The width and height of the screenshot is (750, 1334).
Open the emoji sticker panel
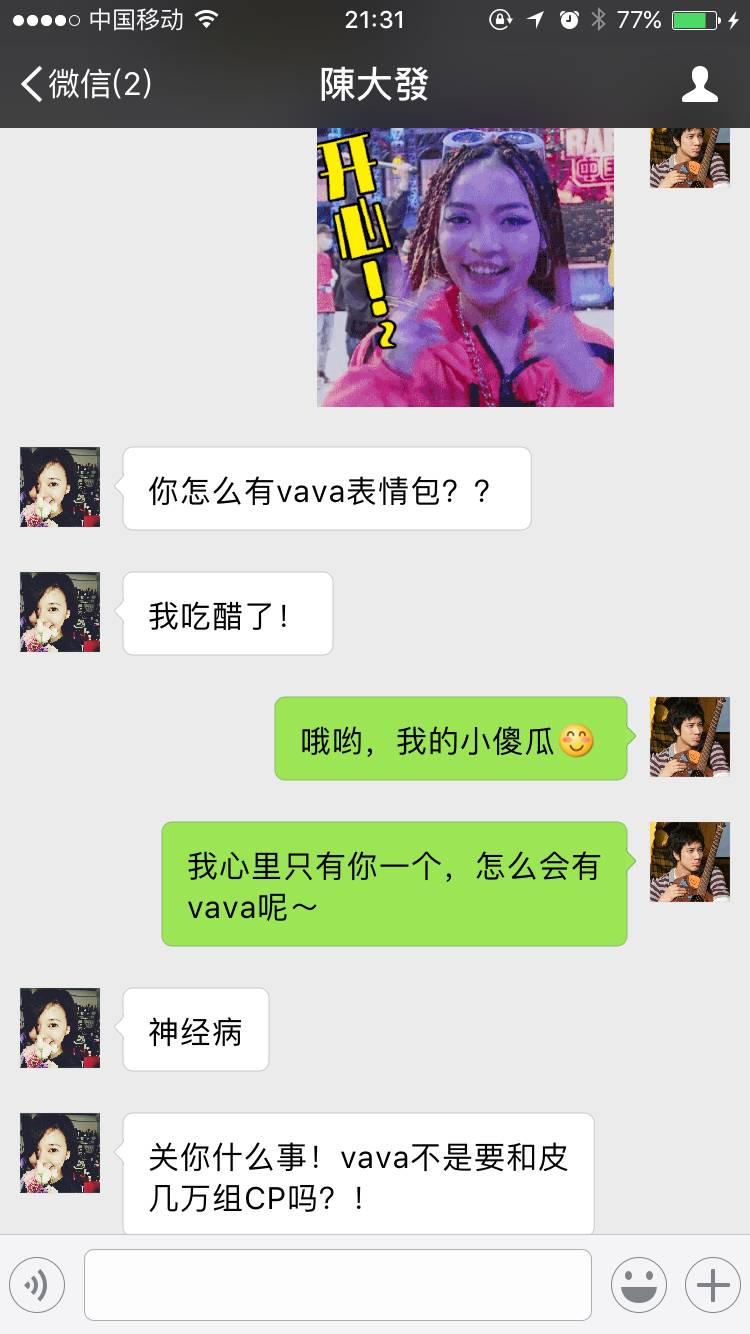coord(638,1284)
